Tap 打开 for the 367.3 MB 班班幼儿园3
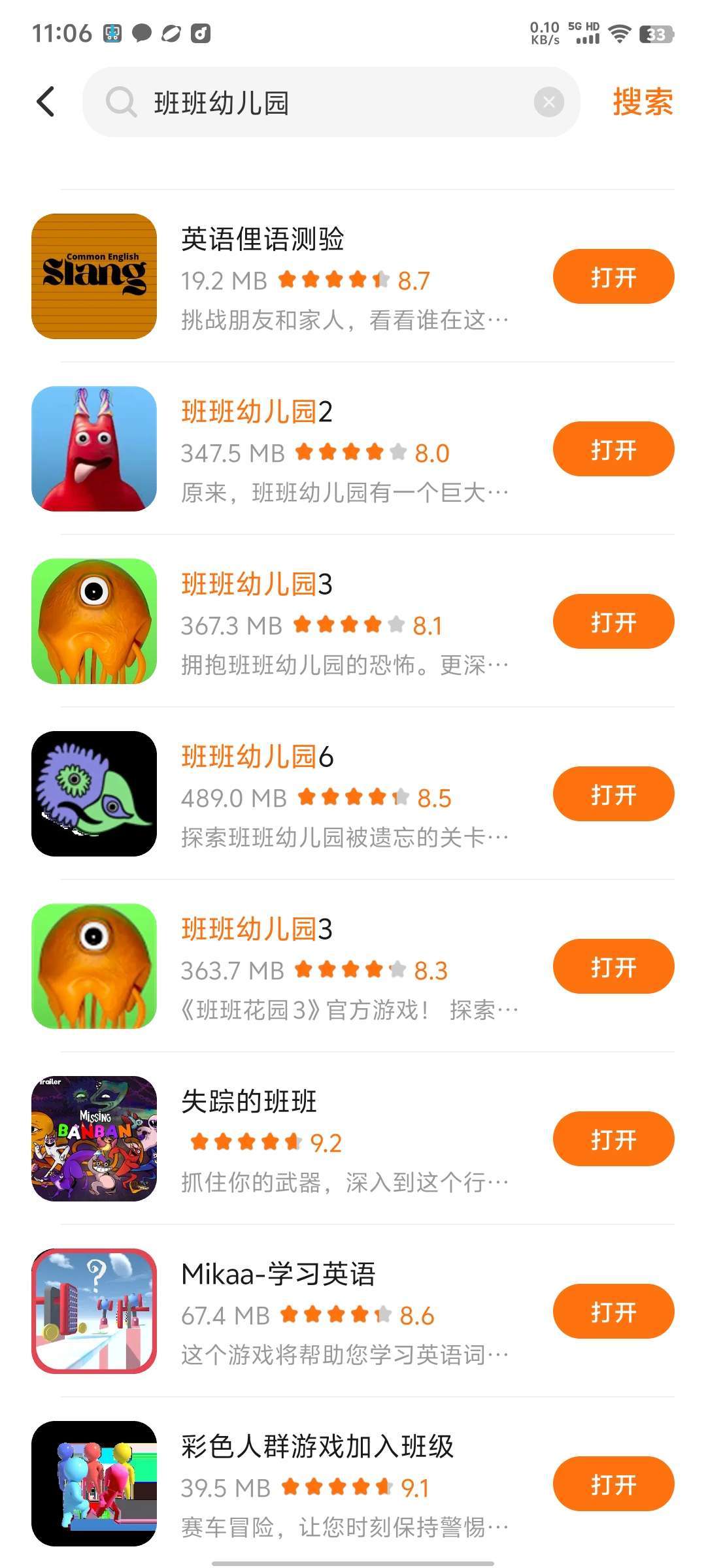 (x=613, y=621)
